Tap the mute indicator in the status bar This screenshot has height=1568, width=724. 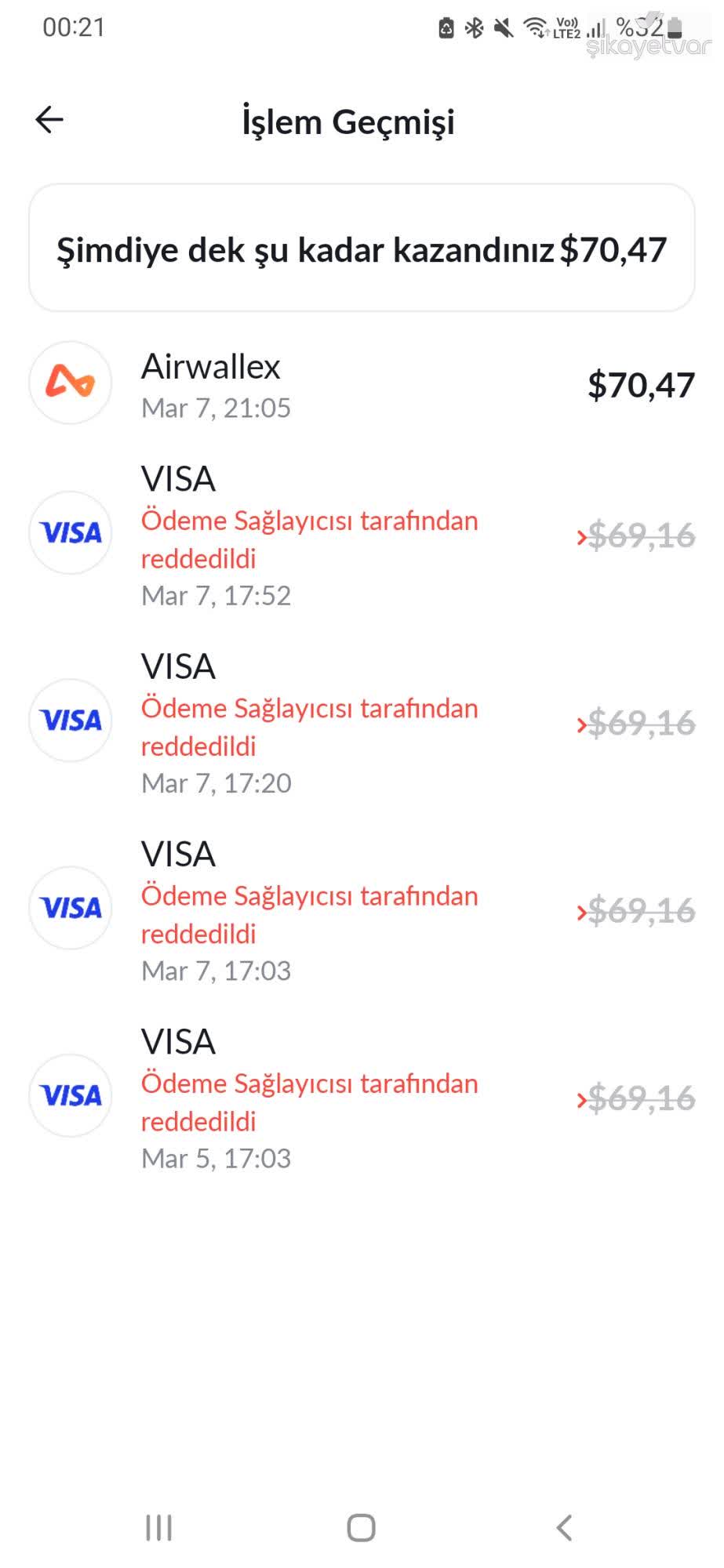[x=503, y=28]
